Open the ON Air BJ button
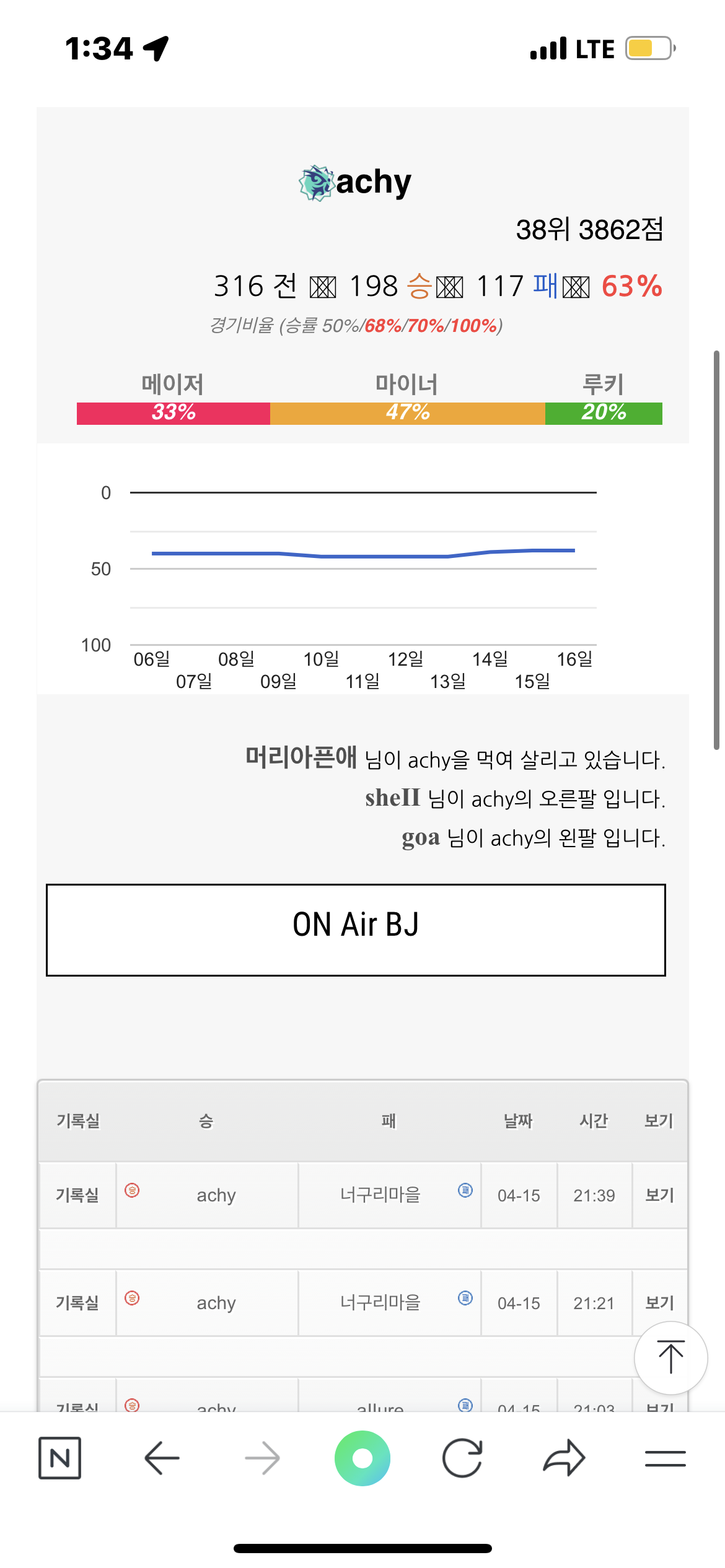 [x=356, y=929]
